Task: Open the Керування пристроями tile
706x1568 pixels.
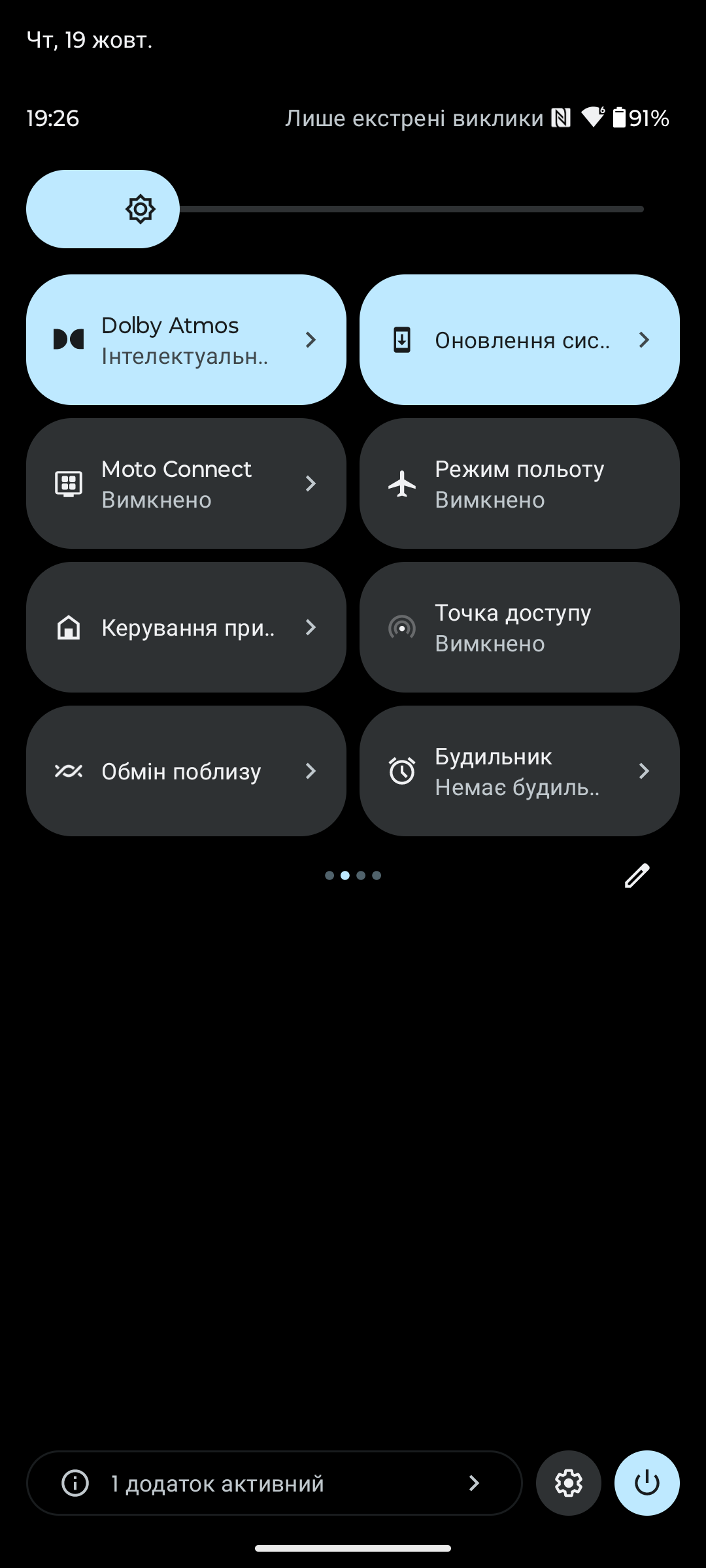Action: click(x=186, y=627)
